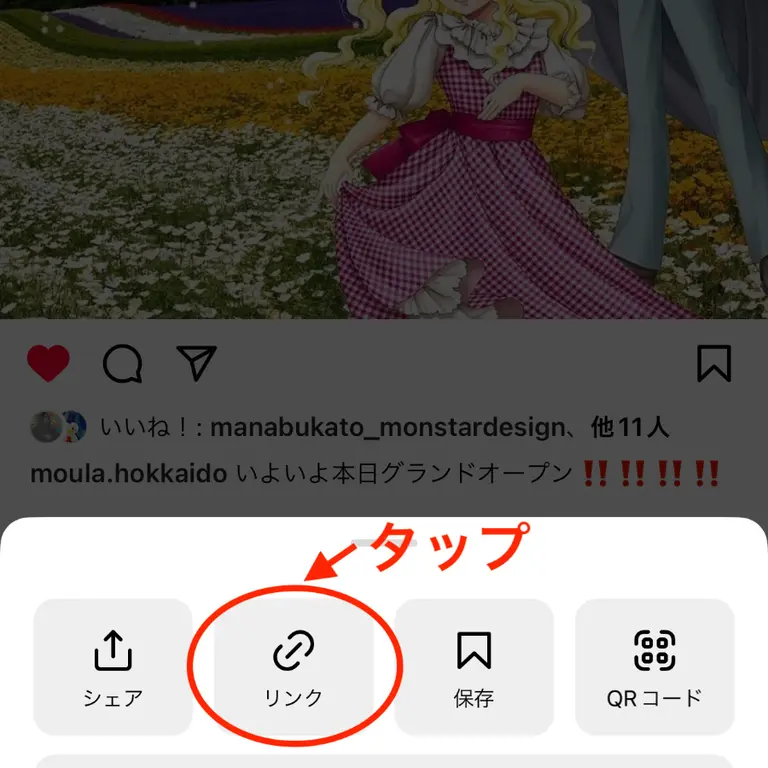Open the QRコード option
This screenshot has height=768, width=768.
(654, 667)
